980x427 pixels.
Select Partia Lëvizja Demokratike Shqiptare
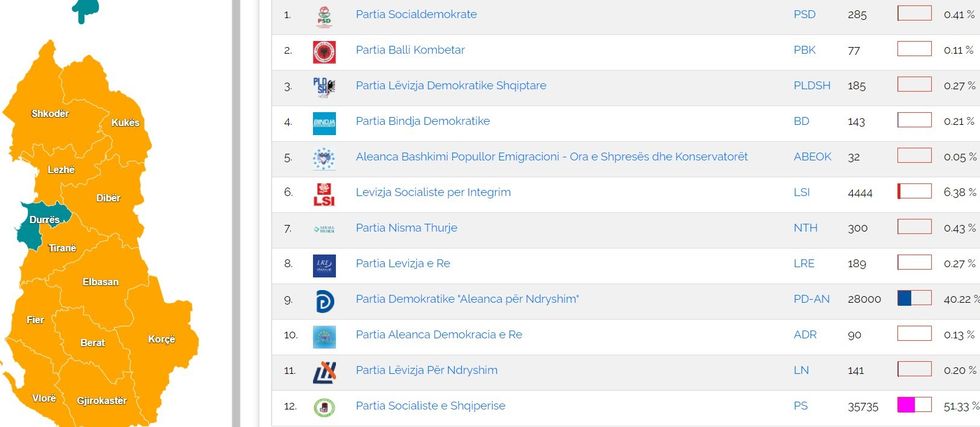[x=451, y=86]
